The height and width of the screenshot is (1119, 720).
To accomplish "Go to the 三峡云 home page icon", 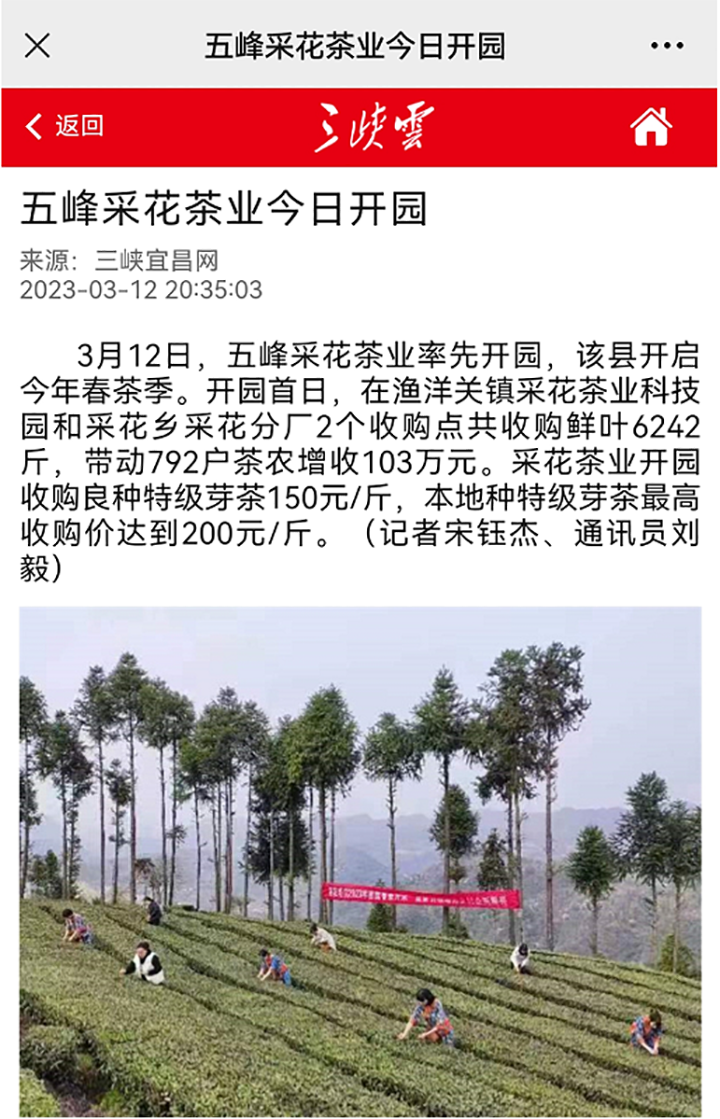I will click(x=651, y=127).
